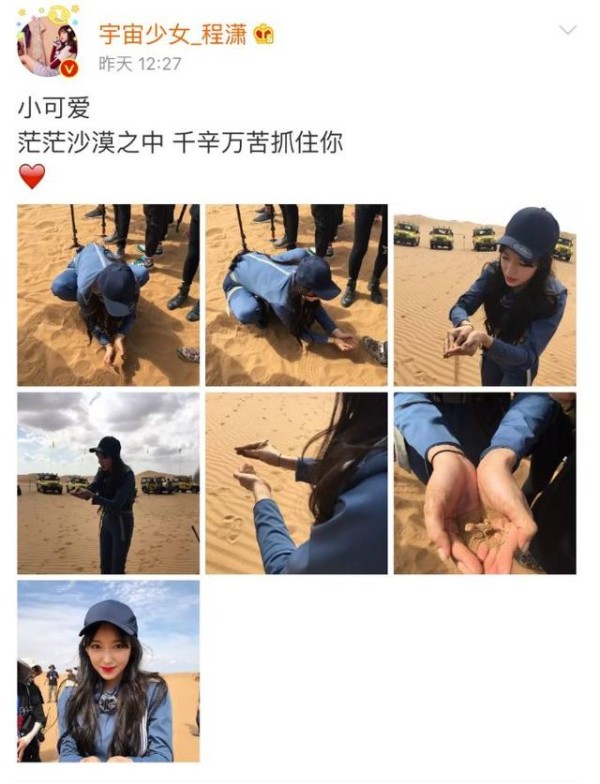600x784 pixels.
Task: Open the selfie portrait with blue cap
Action: pos(108,671)
